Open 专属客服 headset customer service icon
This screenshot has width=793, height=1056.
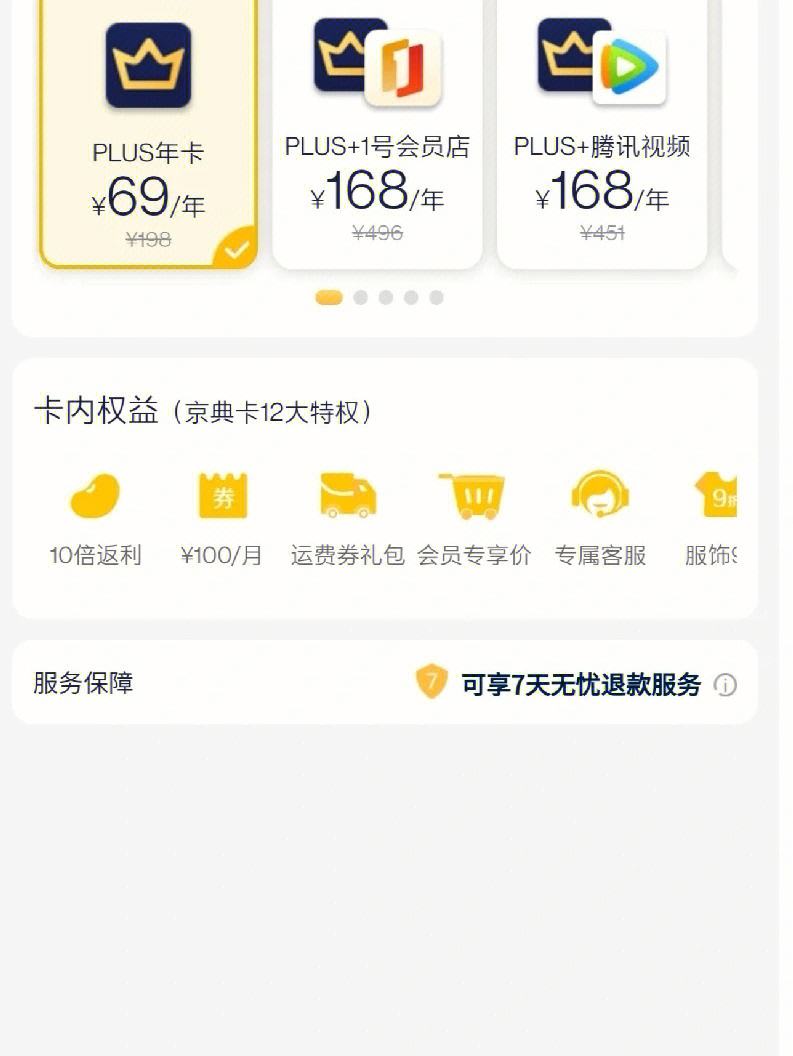(598, 495)
